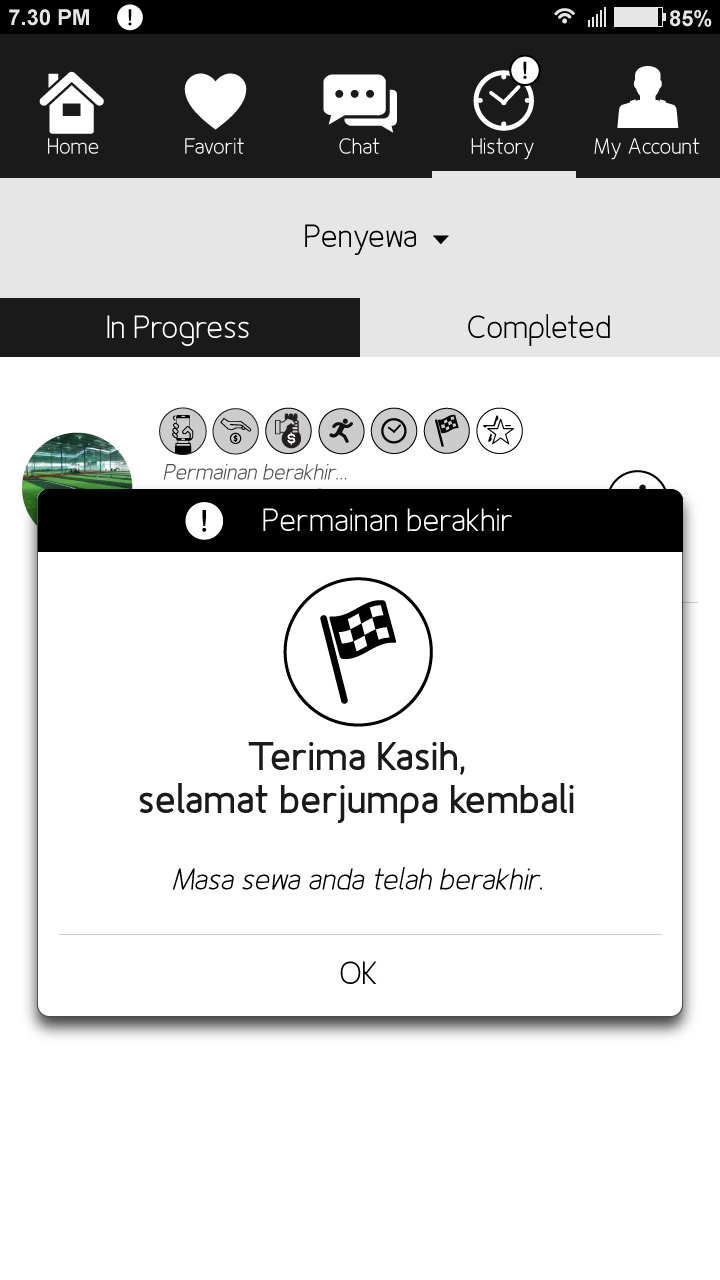This screenshot has height=1280, width=720.
Task: Open the History tab
Action: tap(503, 113)
